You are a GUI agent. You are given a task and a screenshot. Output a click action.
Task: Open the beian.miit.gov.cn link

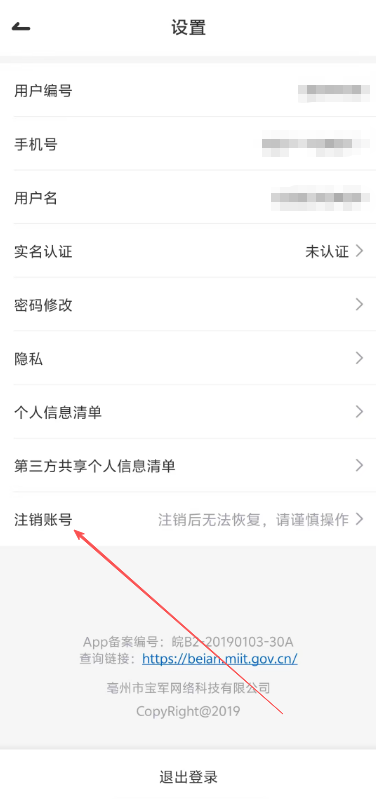[x=220, y=658]
